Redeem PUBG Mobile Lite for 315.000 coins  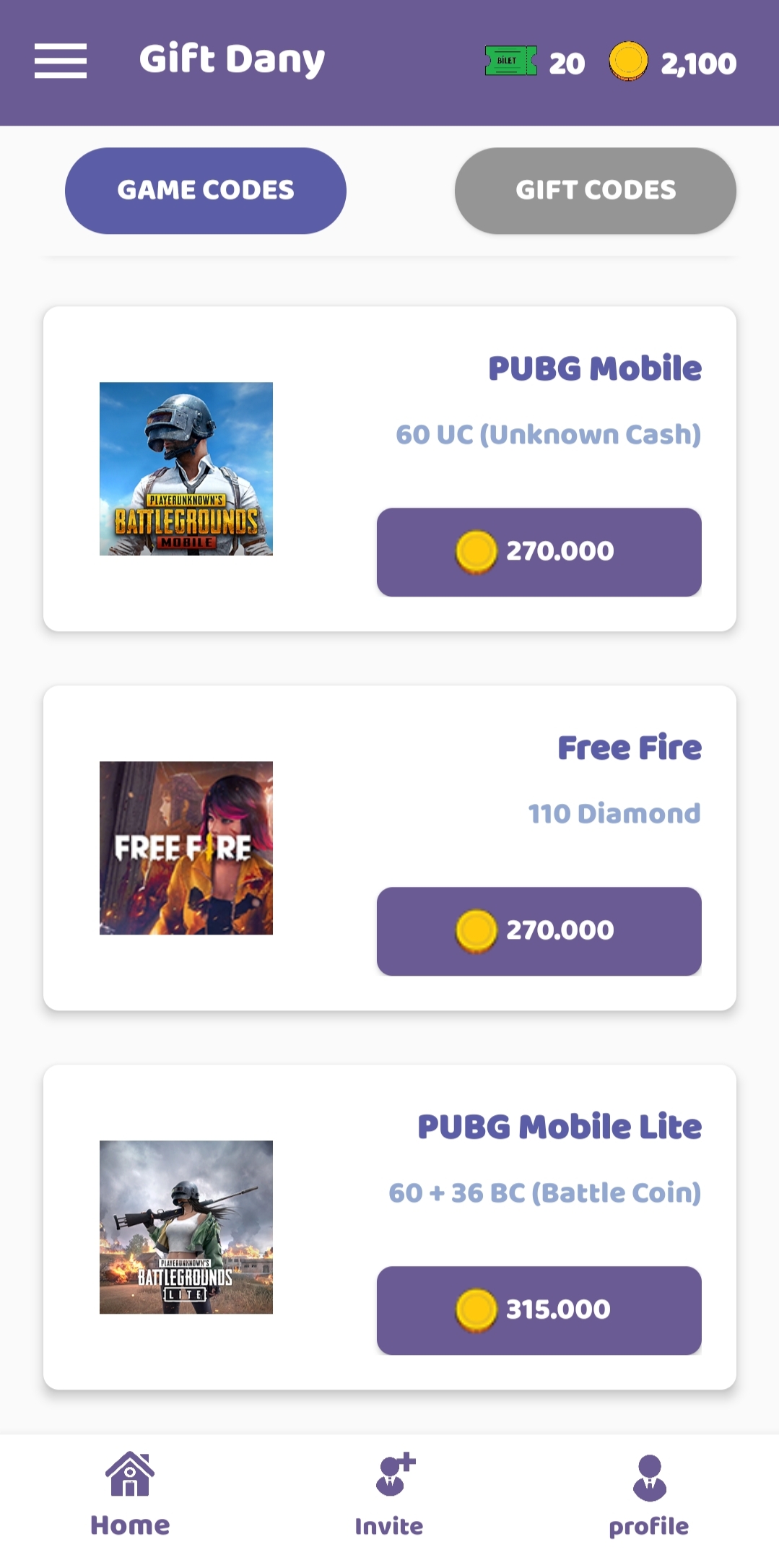pos(539,1310)
